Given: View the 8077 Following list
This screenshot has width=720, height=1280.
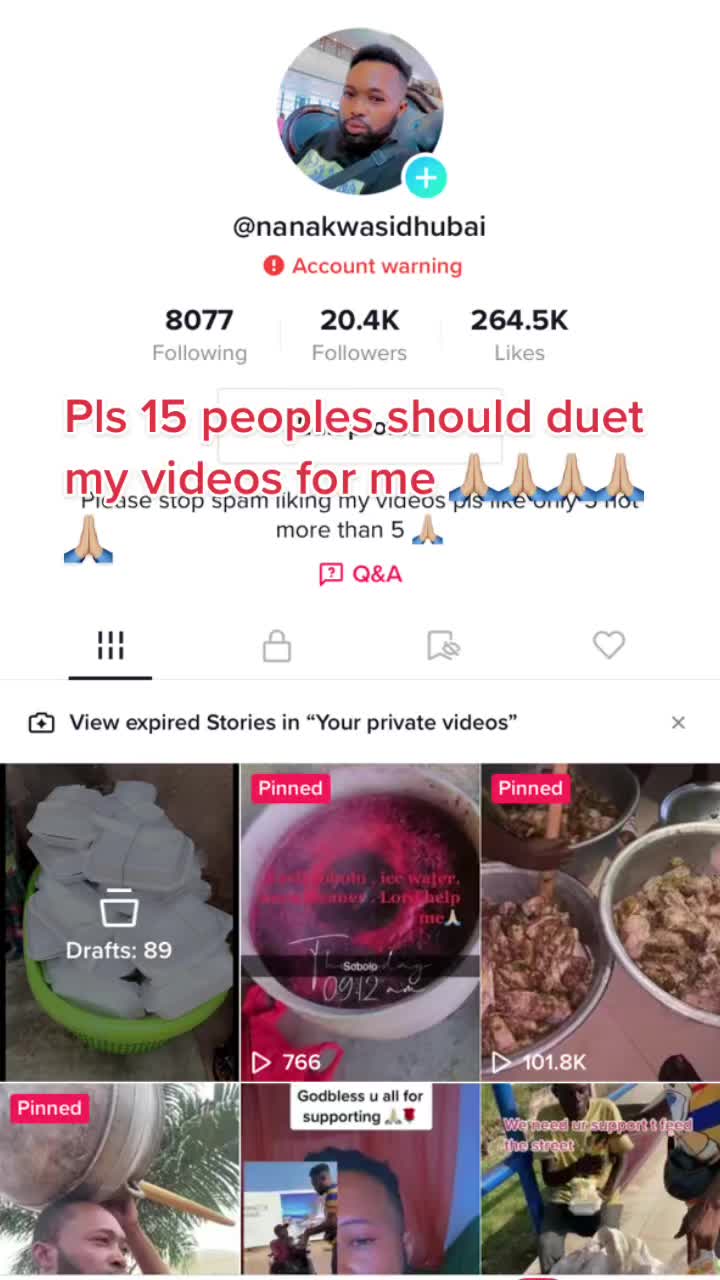Looking at the screenshot, I should (x=199, y=335).
